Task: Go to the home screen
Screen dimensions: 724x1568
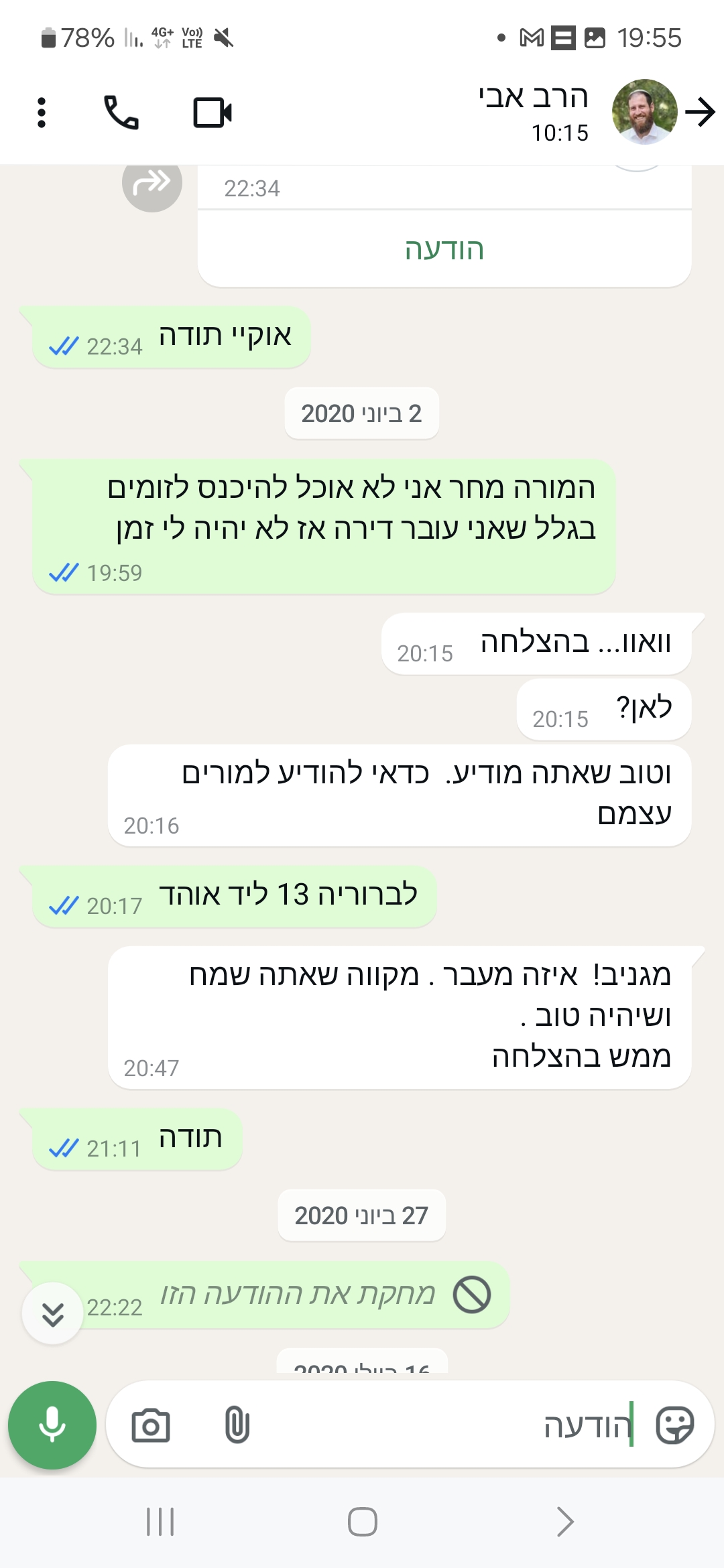Action: [362, 1522]
